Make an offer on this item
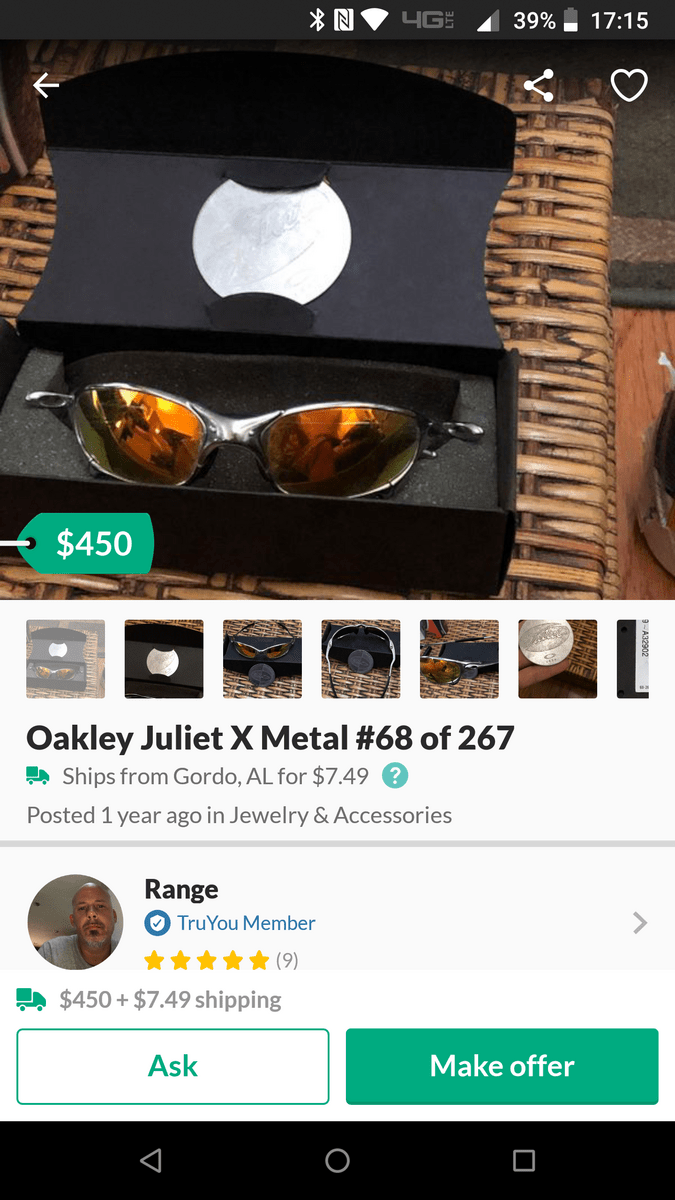 tap(502, 1066)
